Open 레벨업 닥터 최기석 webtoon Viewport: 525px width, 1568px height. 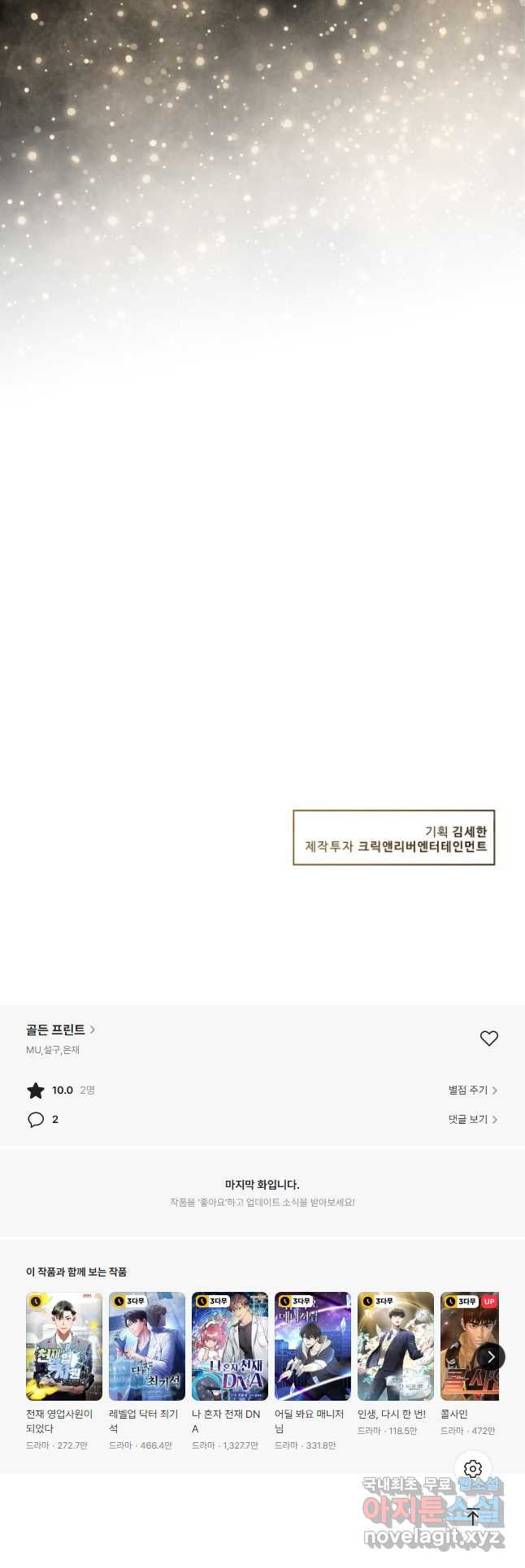coord(147,1346)
